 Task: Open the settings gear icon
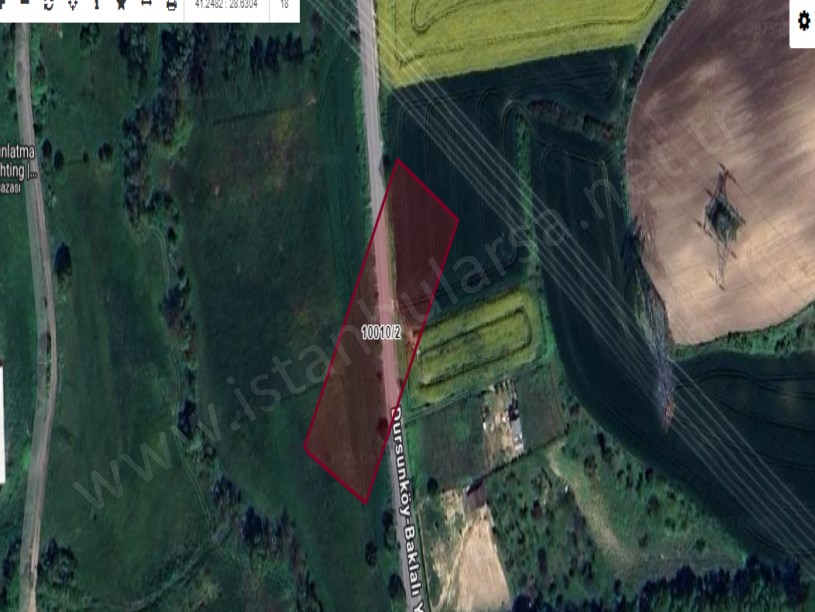[803, 21]
